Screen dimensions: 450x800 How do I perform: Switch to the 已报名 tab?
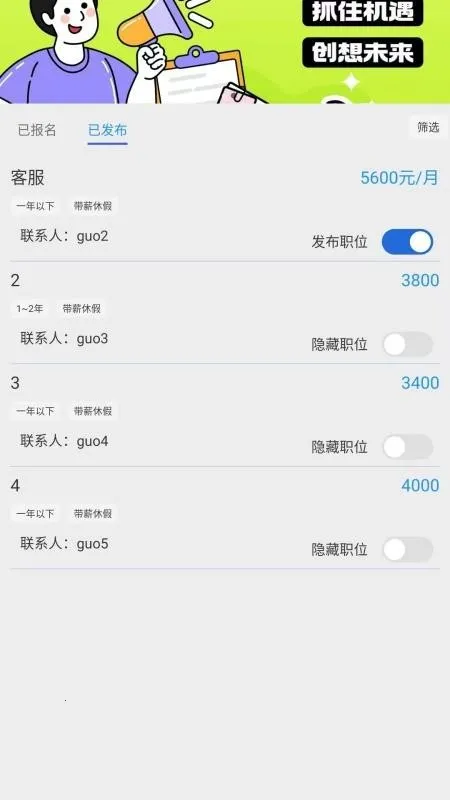pos(37,130)
